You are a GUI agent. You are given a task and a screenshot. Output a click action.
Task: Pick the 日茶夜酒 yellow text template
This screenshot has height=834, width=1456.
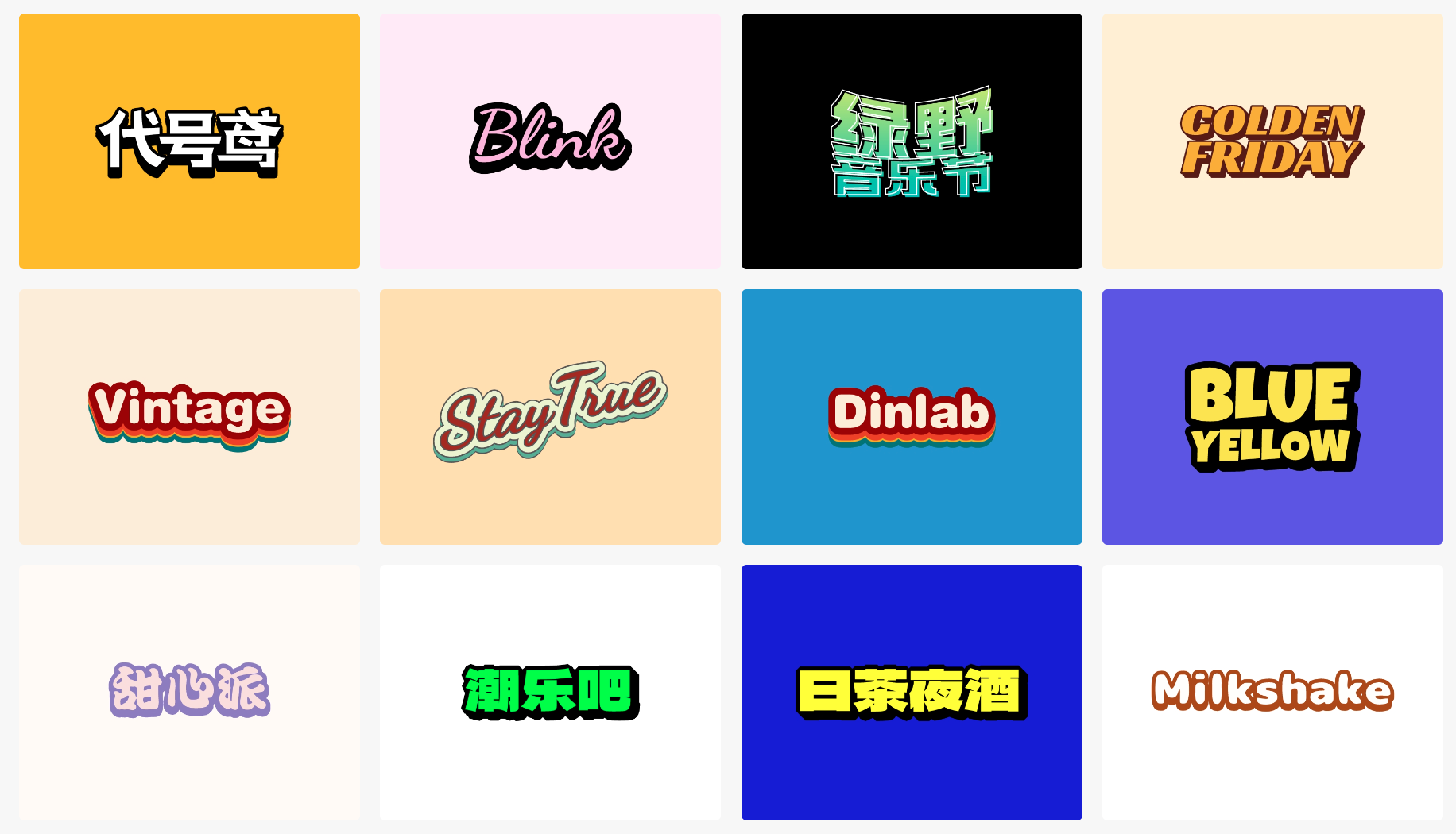tap(912, 692)
